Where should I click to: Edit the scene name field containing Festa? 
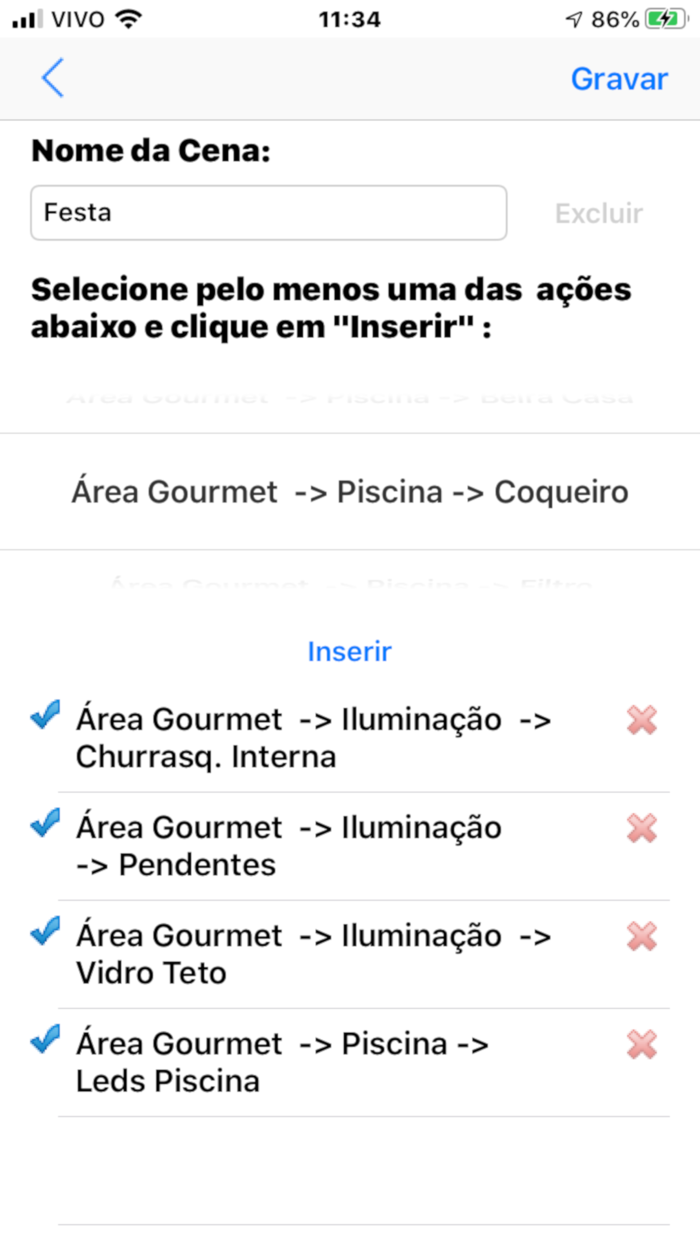[268, 213]
